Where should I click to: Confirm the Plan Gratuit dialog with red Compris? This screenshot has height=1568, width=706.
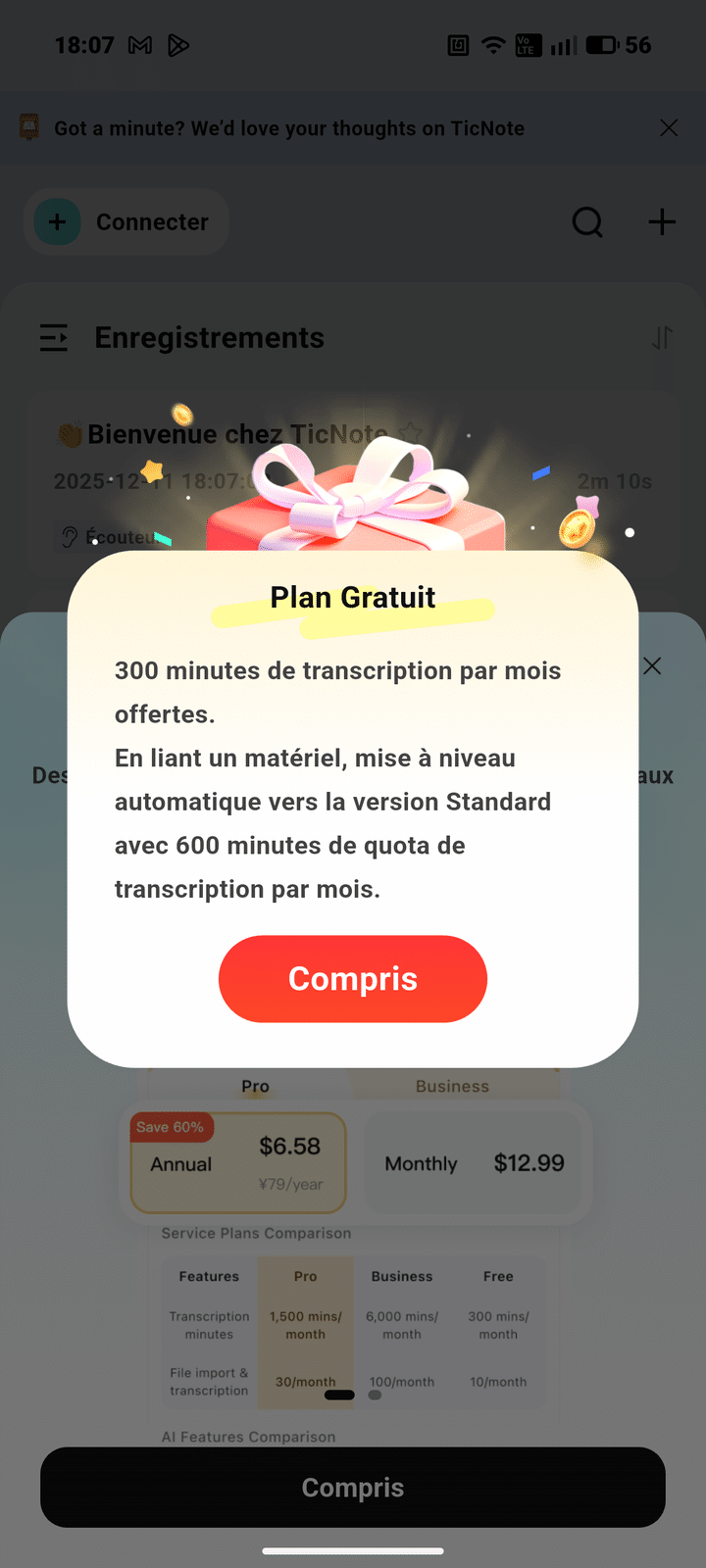click(353, 979)
